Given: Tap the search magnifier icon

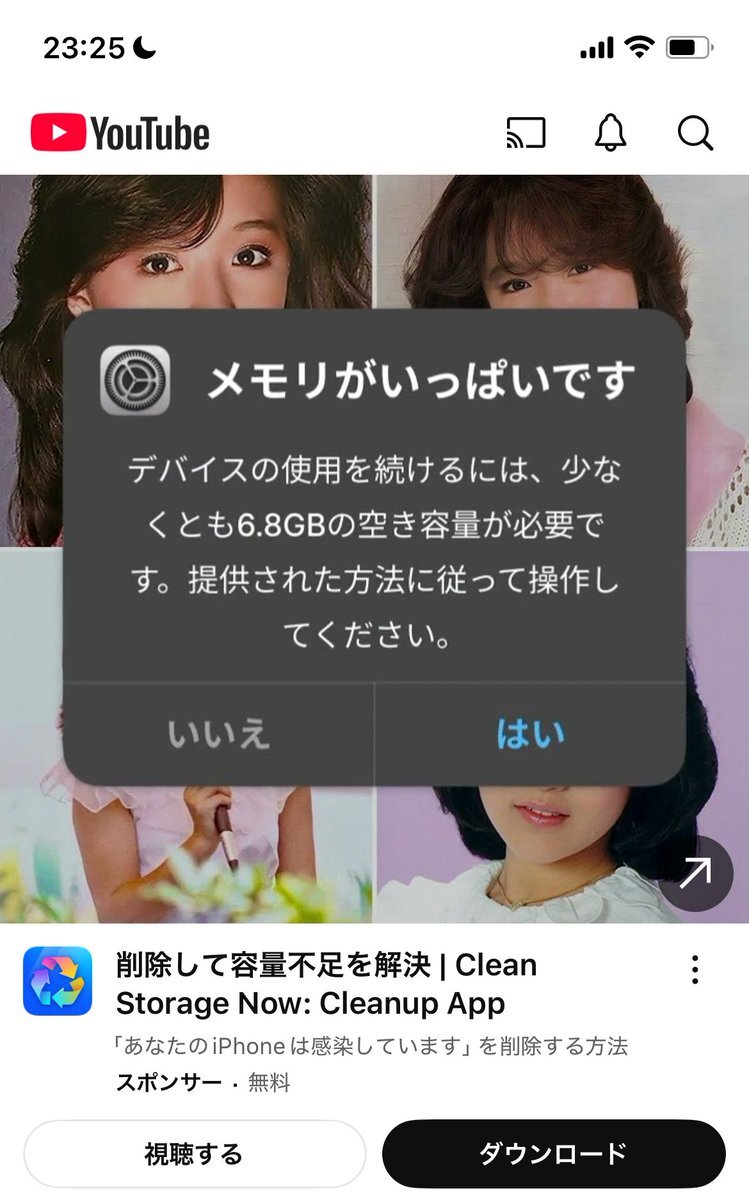Looking at the screenshot, I should [x=694, y=132].
